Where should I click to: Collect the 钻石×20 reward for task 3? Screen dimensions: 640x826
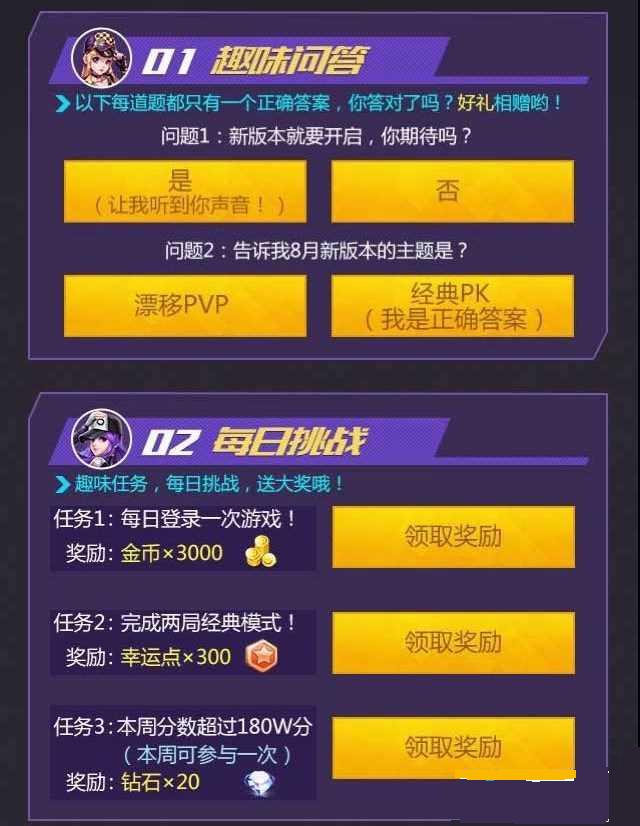pyautogui.click(x=453, y=747)
